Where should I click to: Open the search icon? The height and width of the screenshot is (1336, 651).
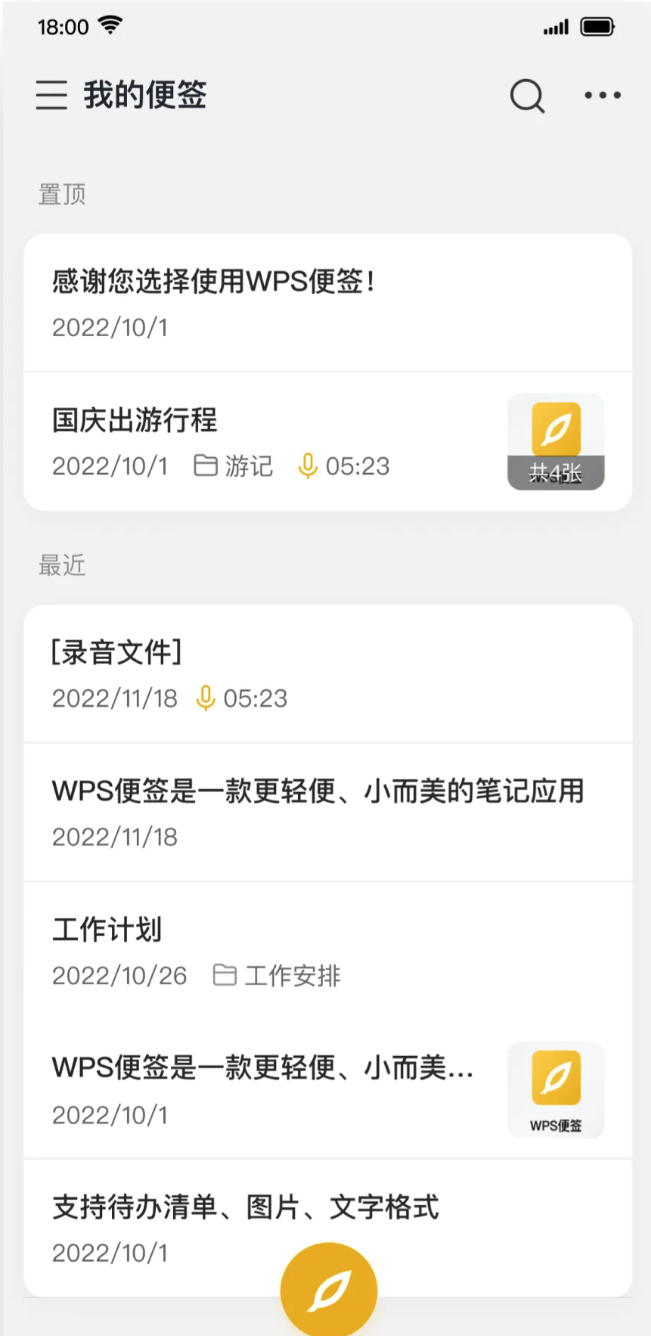(527, 96)
